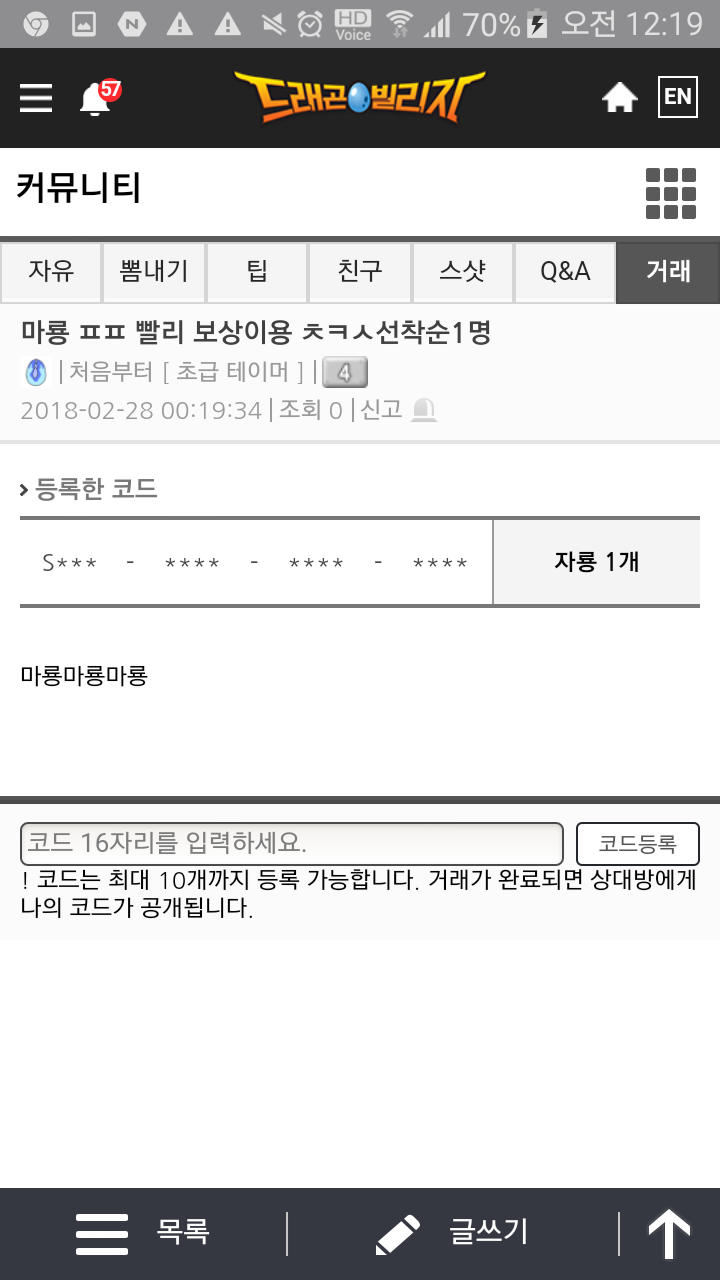The image size is (720, 1280).
Task: Open the notifications bell with 57 badge
Action: (96, 98)
